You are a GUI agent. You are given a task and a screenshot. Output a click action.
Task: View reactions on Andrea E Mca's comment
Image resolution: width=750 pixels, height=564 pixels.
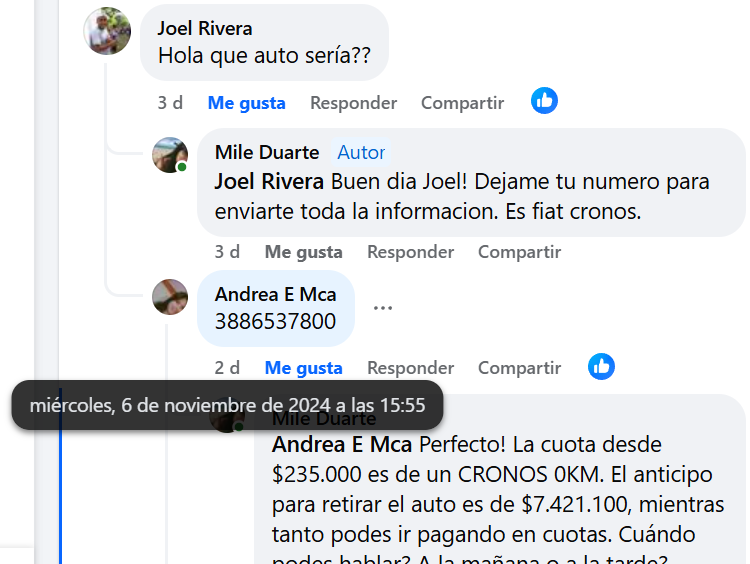[x=601, y=367]
